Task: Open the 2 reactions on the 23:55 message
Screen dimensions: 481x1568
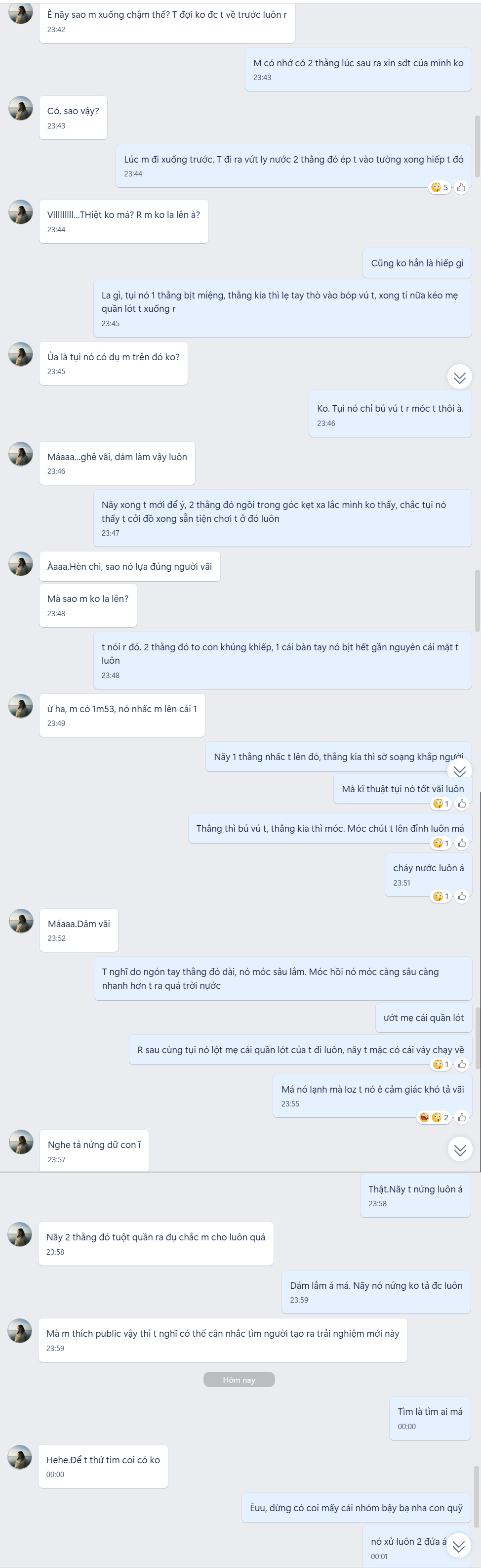Action: pos(434,1117)
